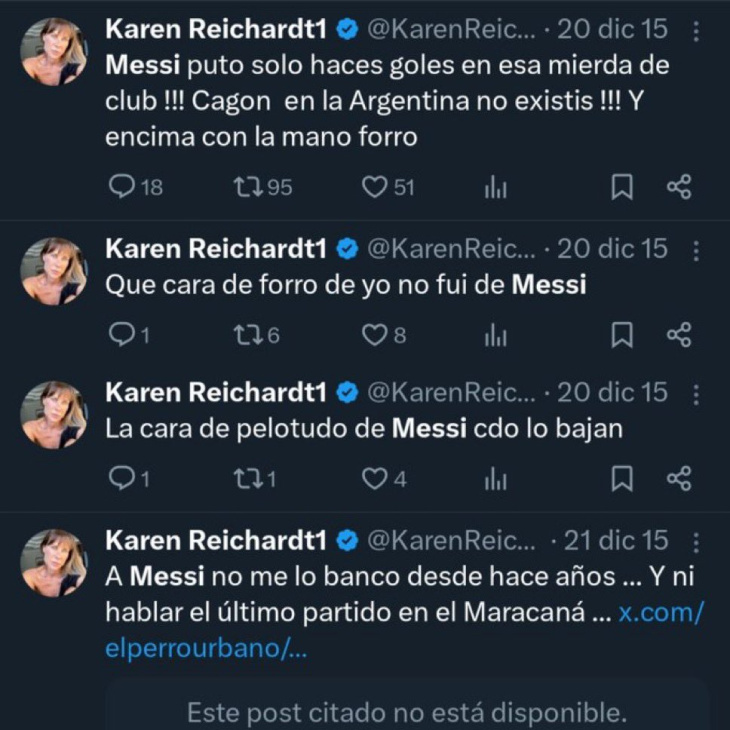The image size is (730, 730).
Task: Share the 'Cagon en la Argentina' tweet
Action: point(679,187)
